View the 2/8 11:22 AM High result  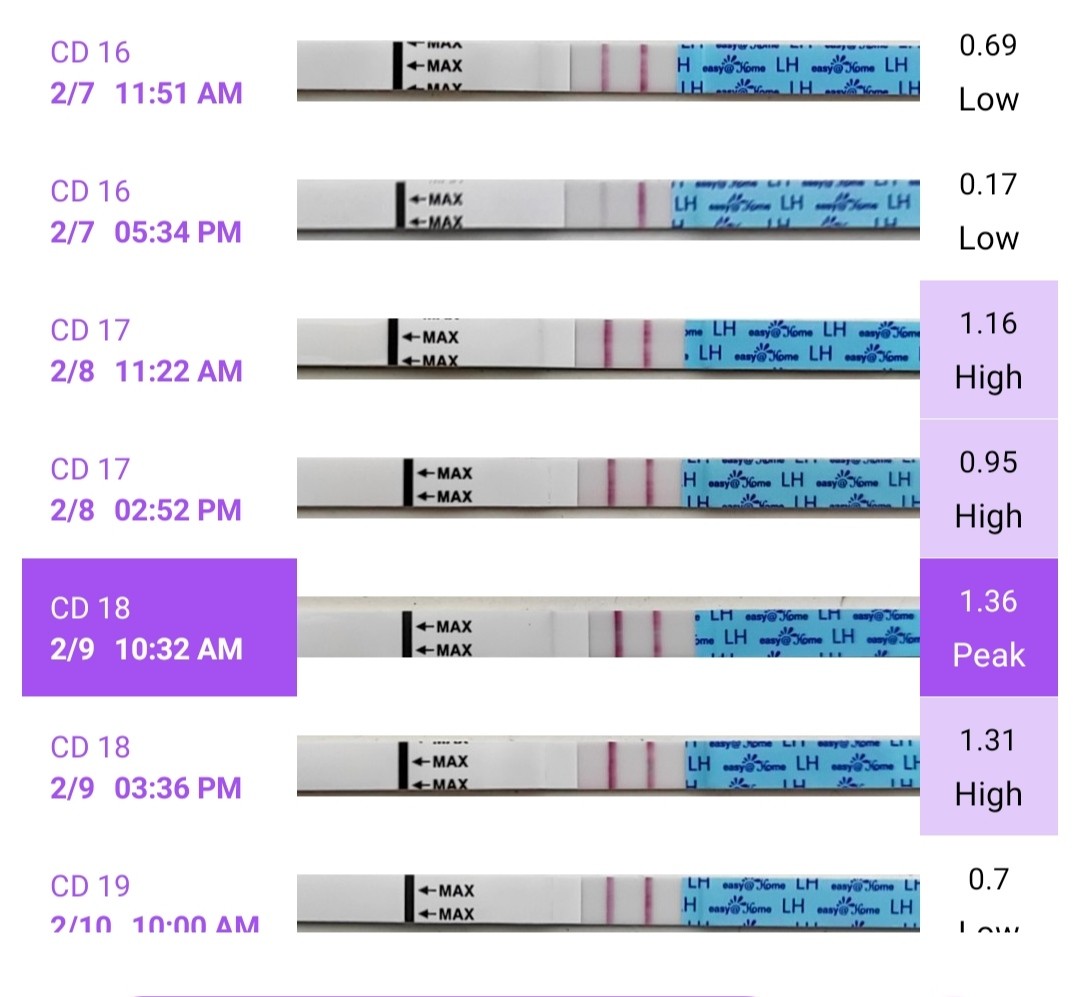point(988,350)
